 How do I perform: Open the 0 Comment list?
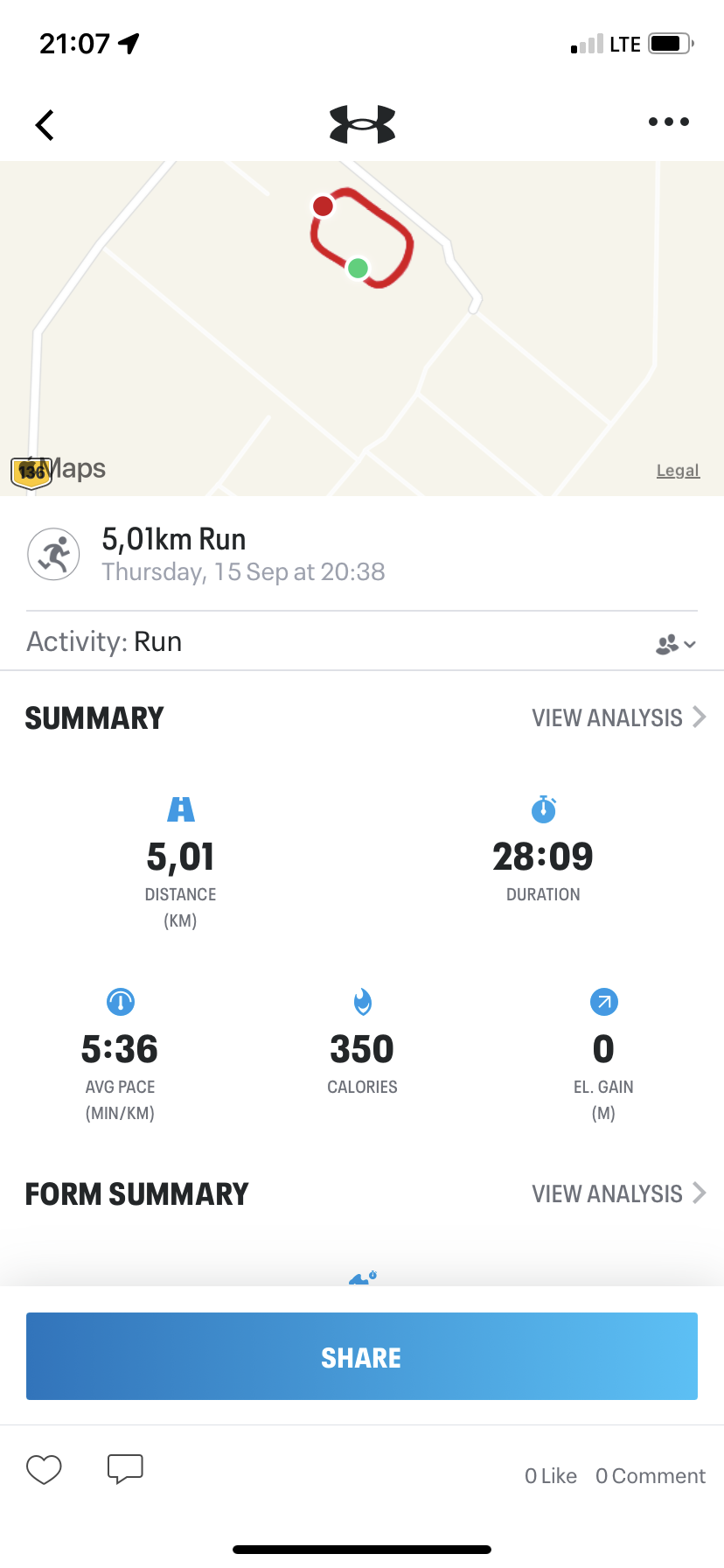650,1476
